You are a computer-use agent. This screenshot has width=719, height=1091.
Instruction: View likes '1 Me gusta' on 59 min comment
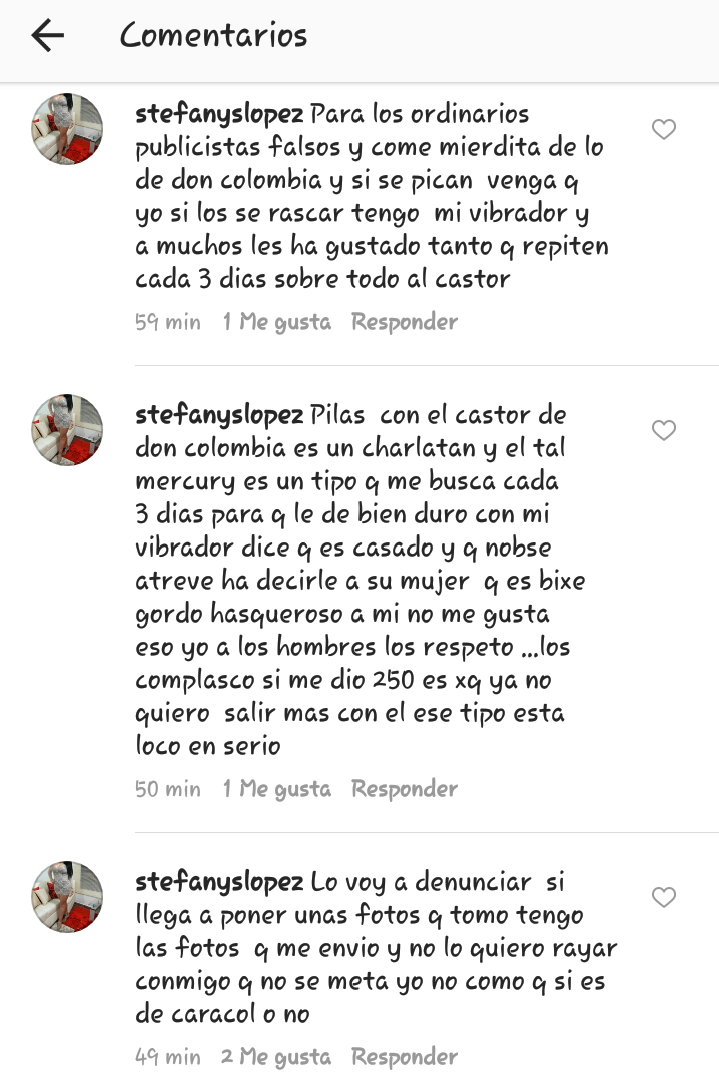276,322
